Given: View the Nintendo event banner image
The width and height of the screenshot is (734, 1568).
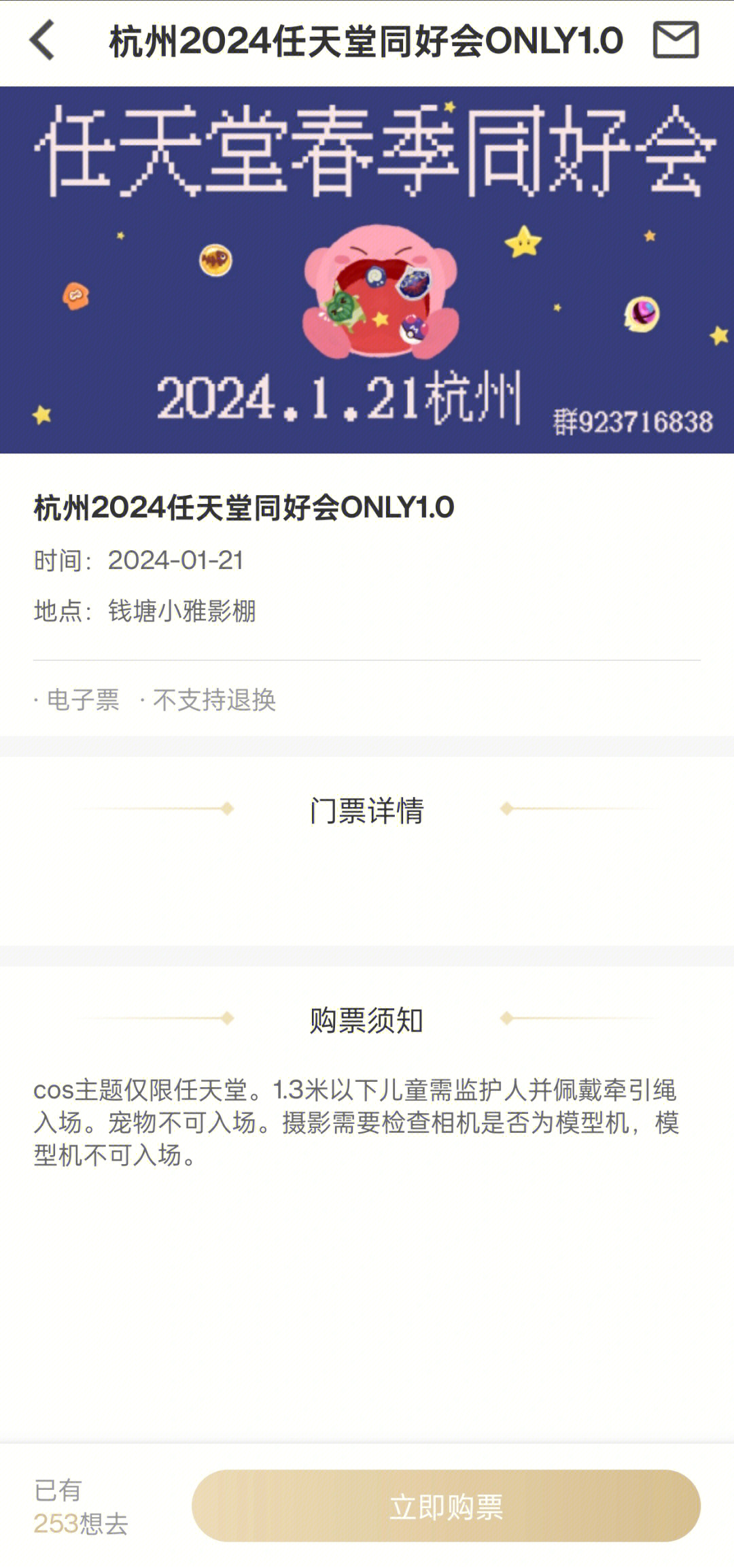Looking at the screenshot, I should pos(367,270).
